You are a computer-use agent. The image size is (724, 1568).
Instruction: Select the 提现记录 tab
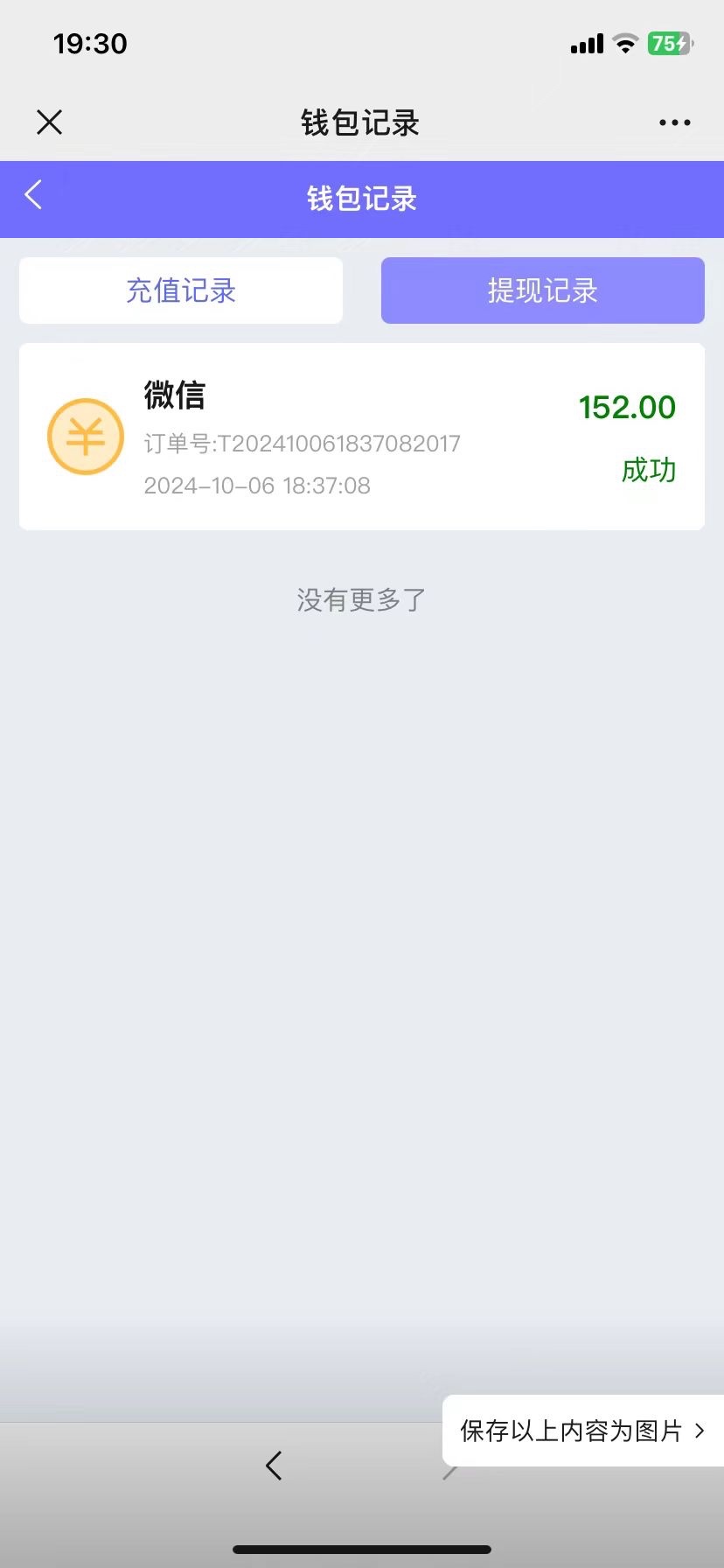(x=542, y=290)
